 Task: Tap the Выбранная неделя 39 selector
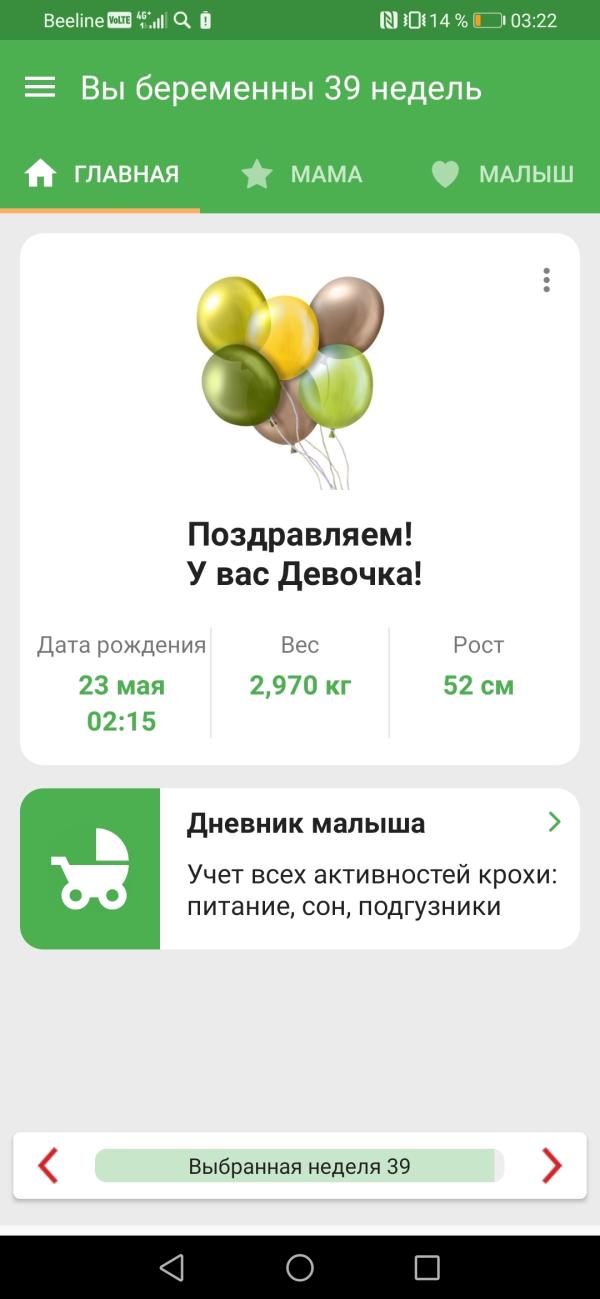tap(299, 1166)
